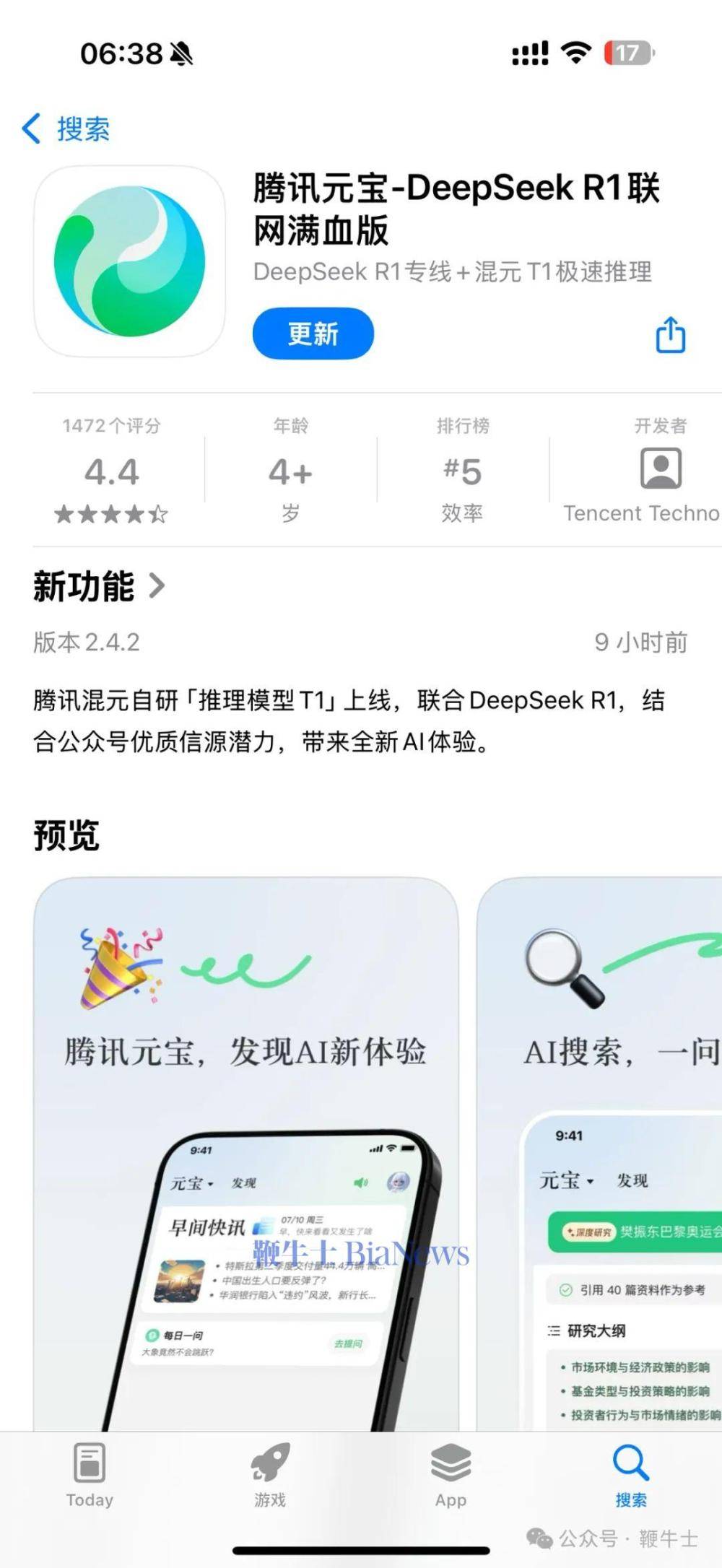This screenshot has width=722, height=1568.
Task: Tap the blue 更新 button
Action: click(313, 334)
